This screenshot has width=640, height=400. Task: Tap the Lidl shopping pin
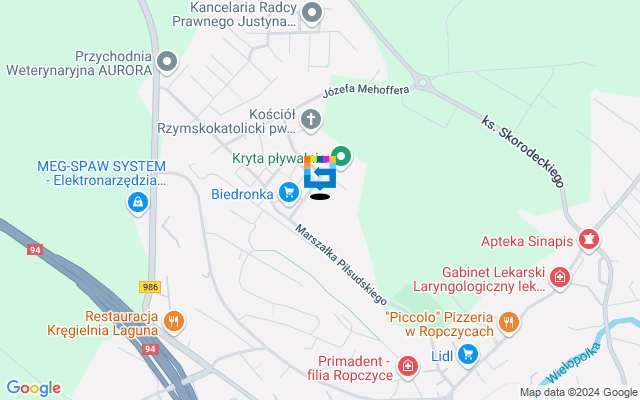click(x=468, y=353)
